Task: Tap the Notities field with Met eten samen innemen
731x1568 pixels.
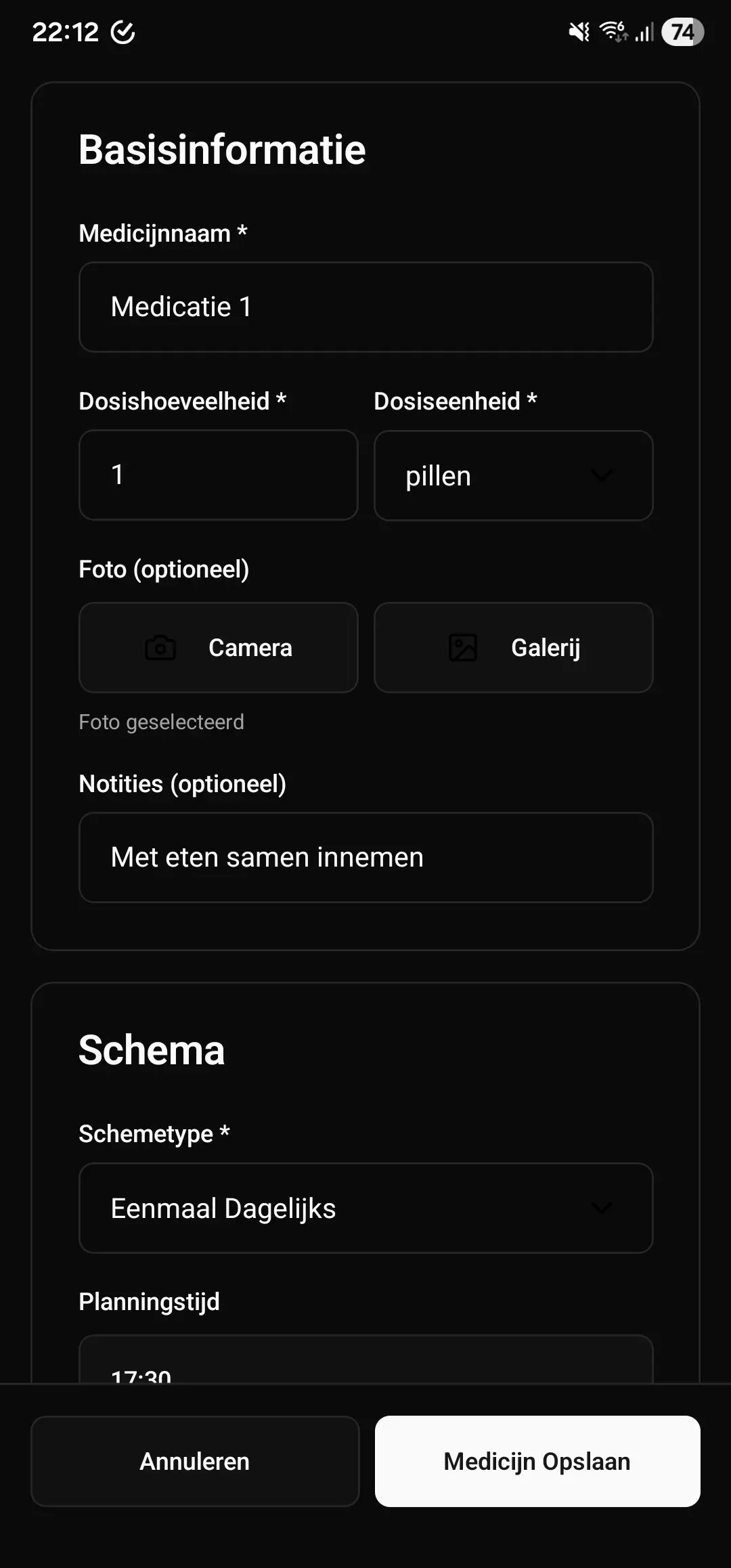Action: pyautogui.click(x=365, y=857)
